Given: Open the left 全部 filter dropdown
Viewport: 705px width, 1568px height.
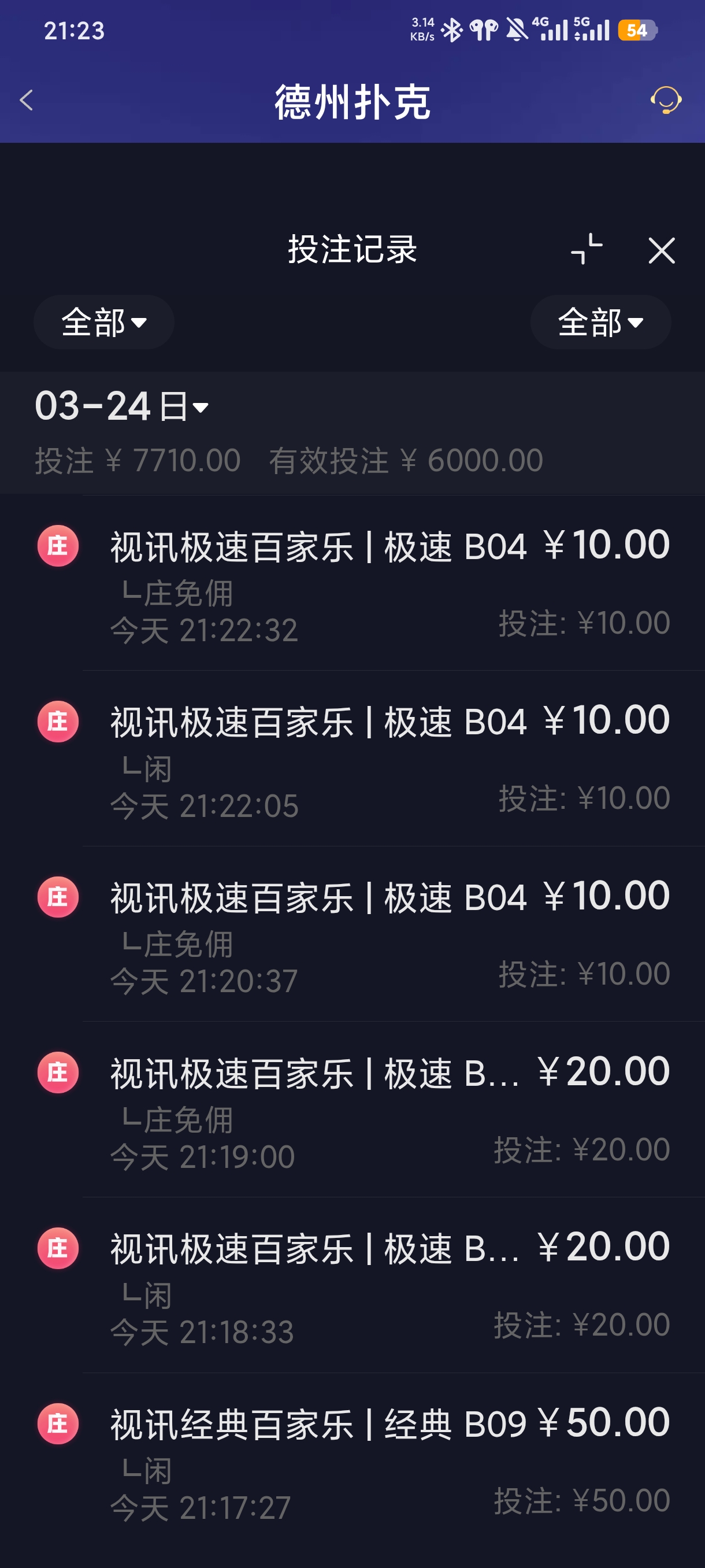Looking at the screenshot, I should (103, 323).
